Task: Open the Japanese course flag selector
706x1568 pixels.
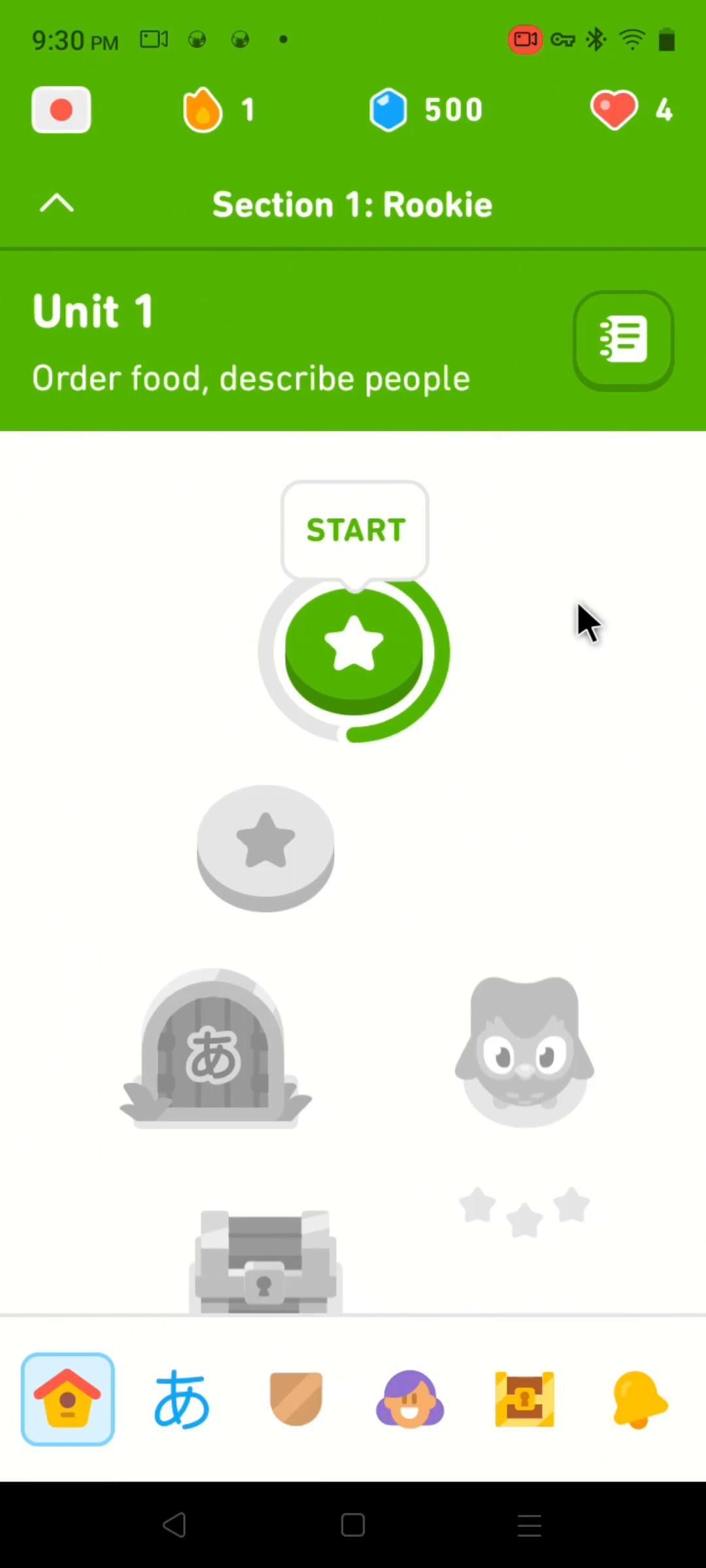Action: tap(61, 110)
